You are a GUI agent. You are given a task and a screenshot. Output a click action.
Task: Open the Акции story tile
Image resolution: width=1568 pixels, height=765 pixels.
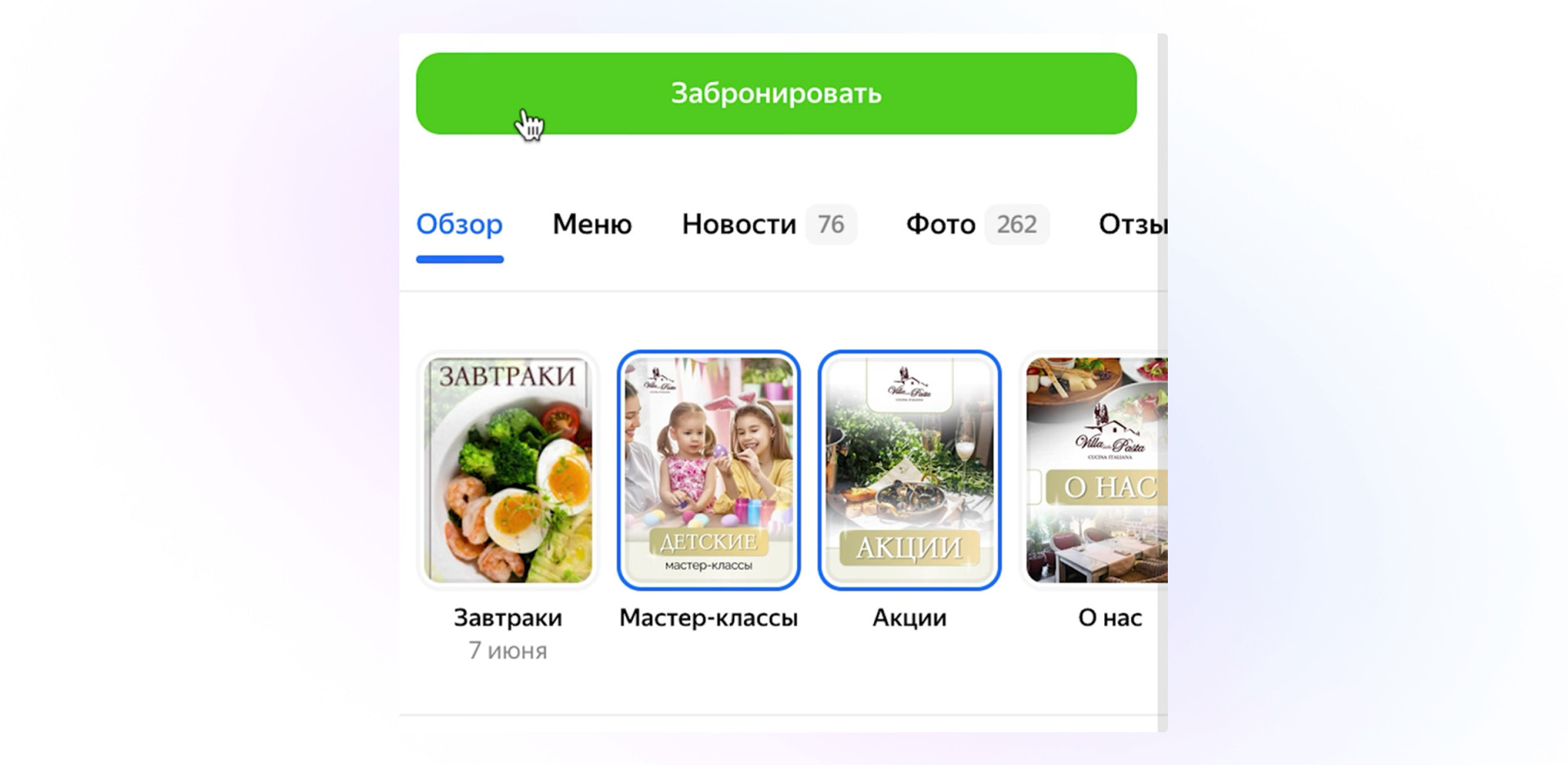coord(909,470)
